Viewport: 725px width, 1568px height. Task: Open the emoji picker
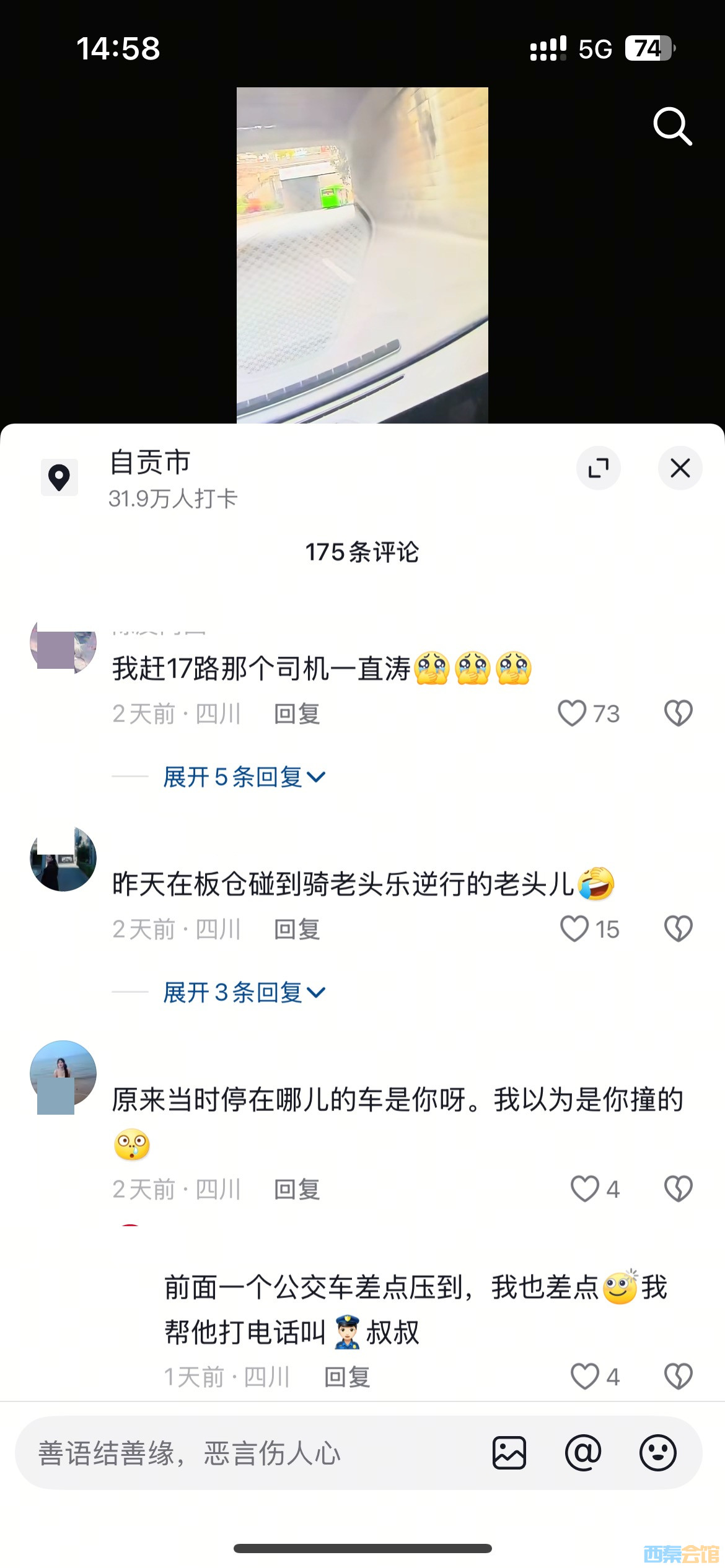pos(657,1453)
